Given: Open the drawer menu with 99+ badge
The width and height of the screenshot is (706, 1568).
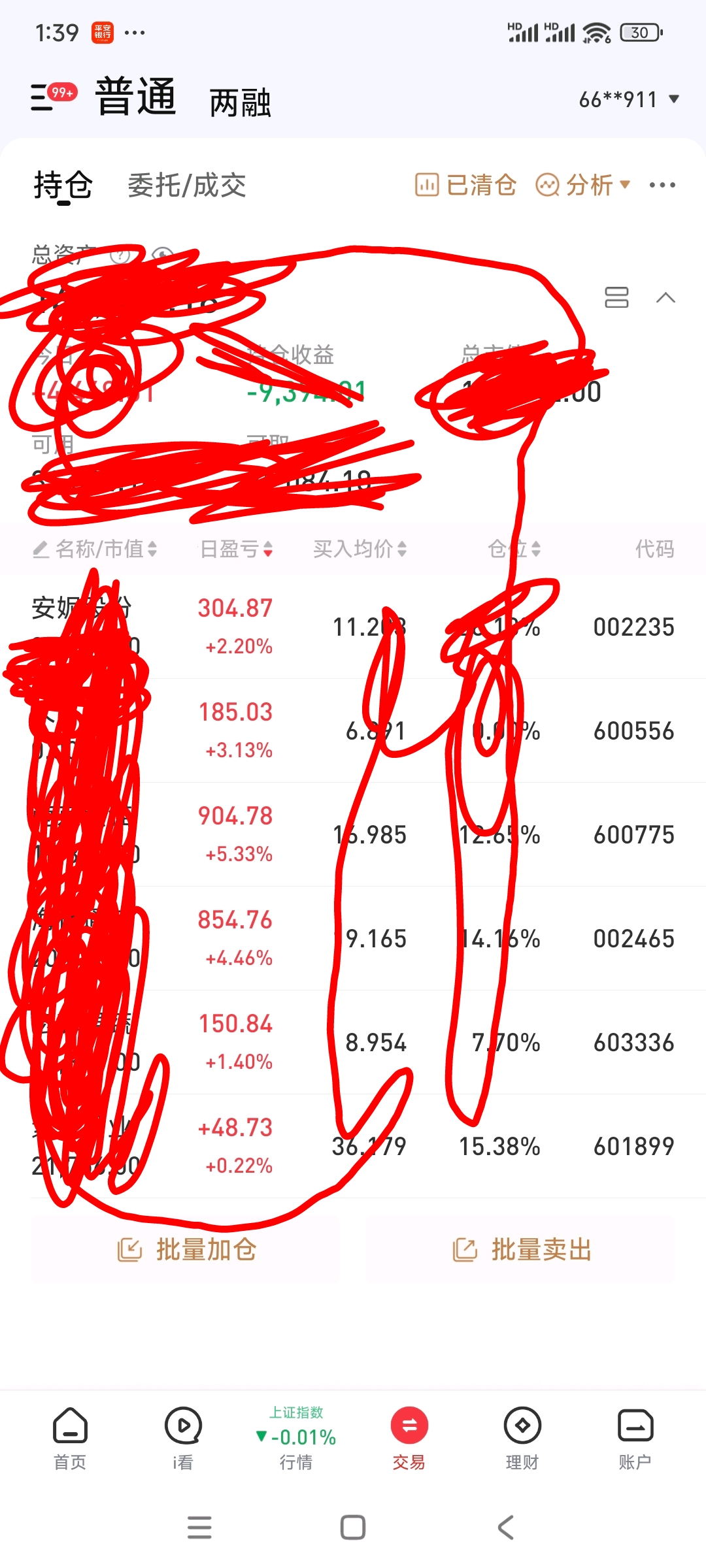Looking at the screenshot, I should click(x=54, y=97).
